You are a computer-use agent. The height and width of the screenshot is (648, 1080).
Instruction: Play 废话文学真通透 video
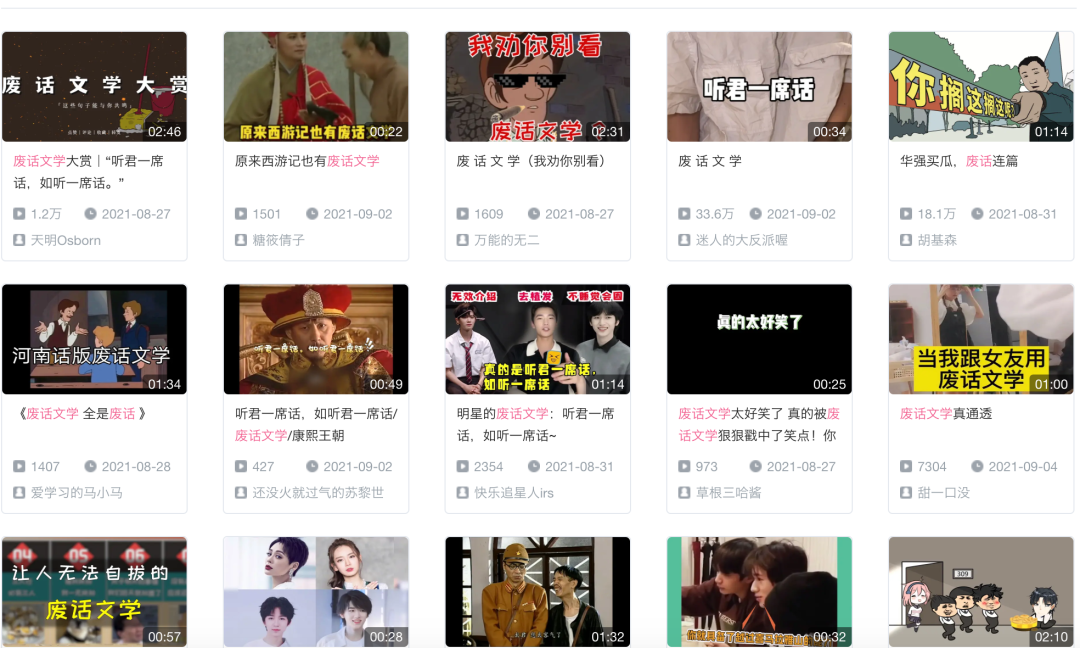(980, 339)
